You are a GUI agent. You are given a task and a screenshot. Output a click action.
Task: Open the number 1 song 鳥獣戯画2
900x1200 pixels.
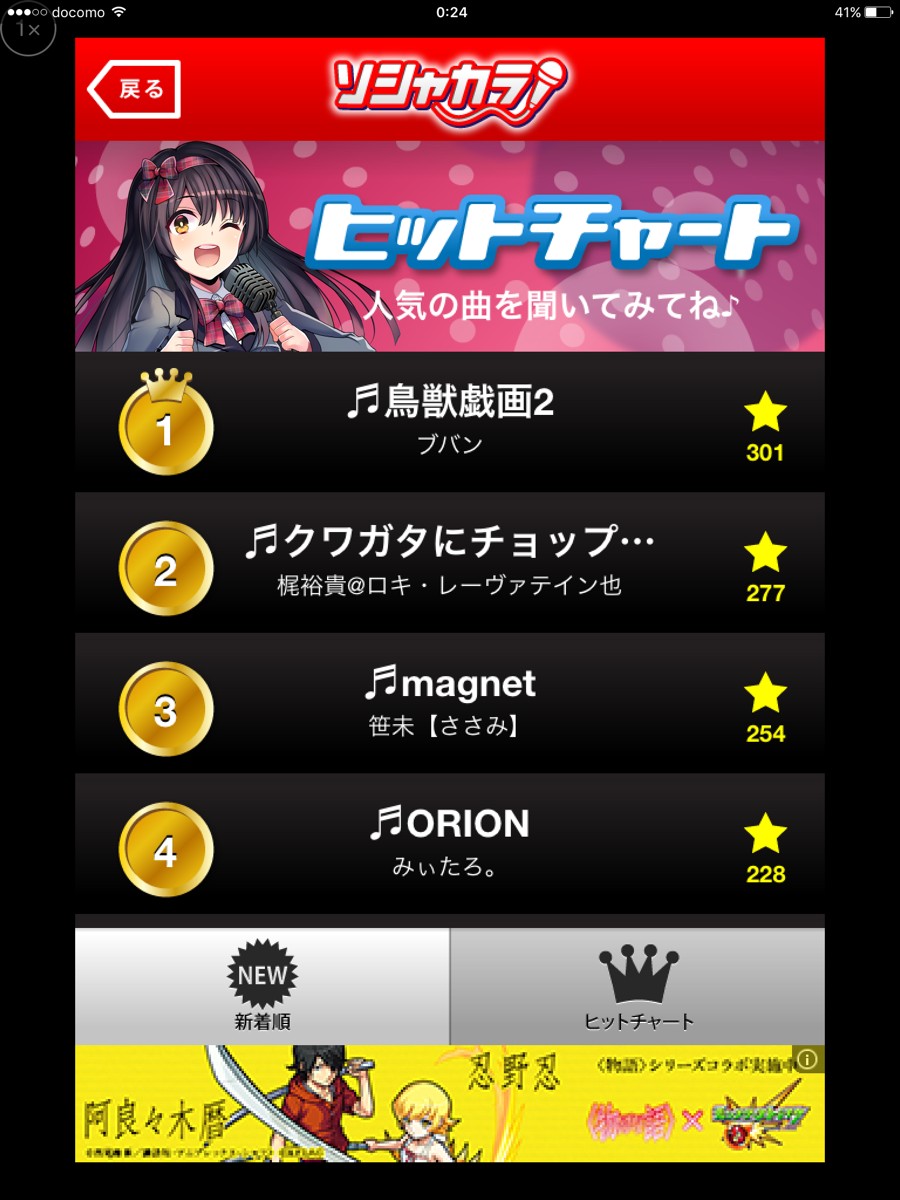coord(450,422)
